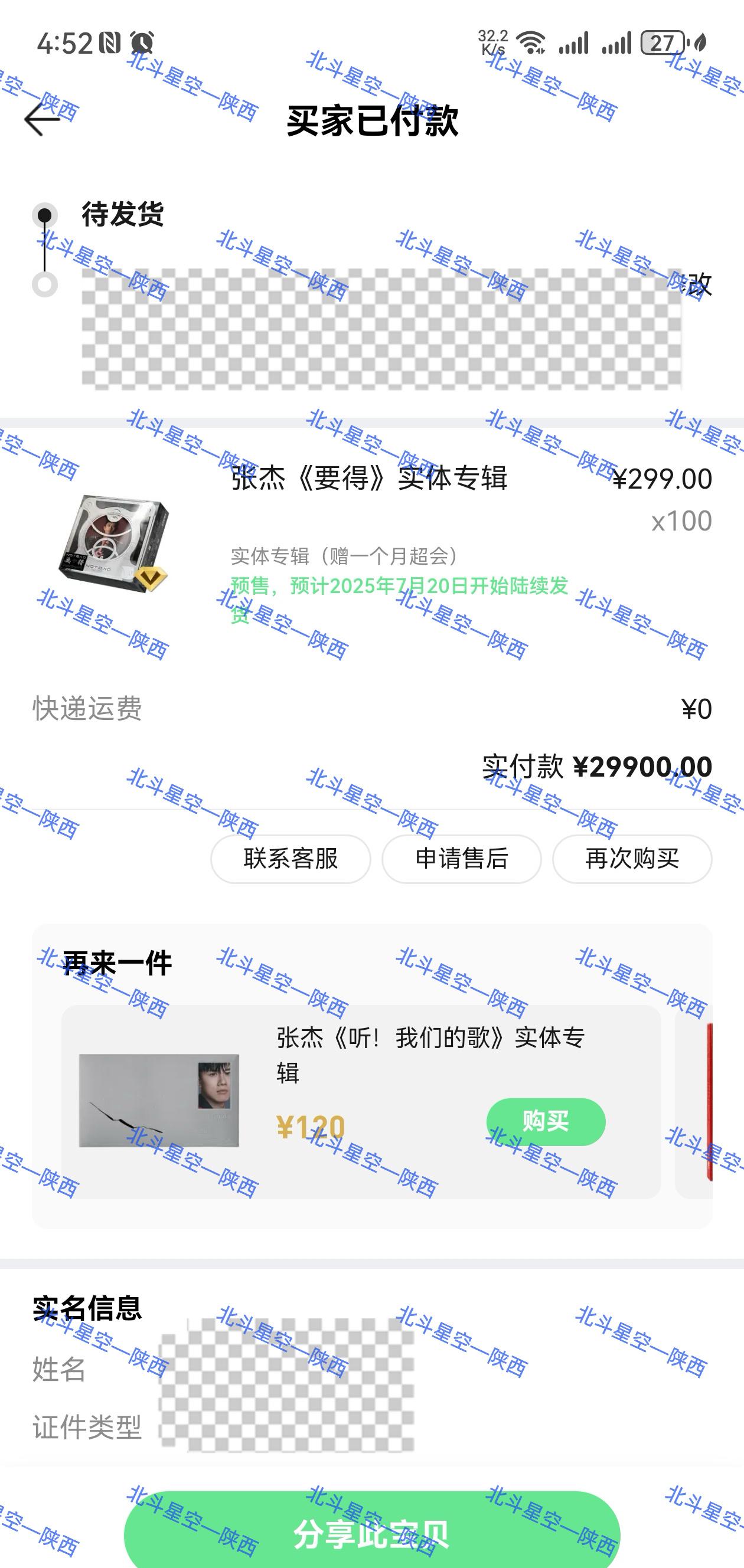Tap 再次购买 to buy again

pyautogui.click(x=631, y=859)
